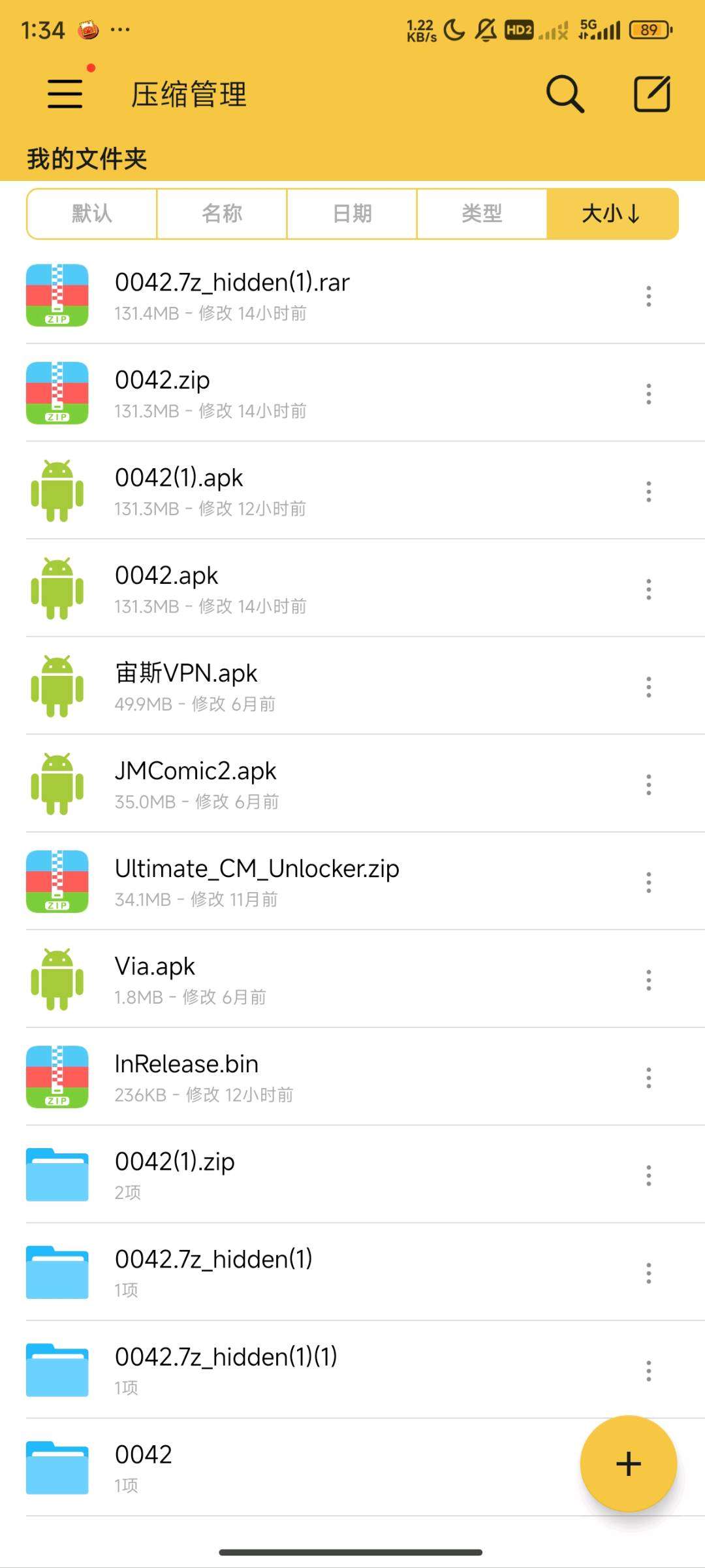Screen dimensions: 705x1568
Task: Open the 宙斯VPN.apk file
Action: coord(186,686)
